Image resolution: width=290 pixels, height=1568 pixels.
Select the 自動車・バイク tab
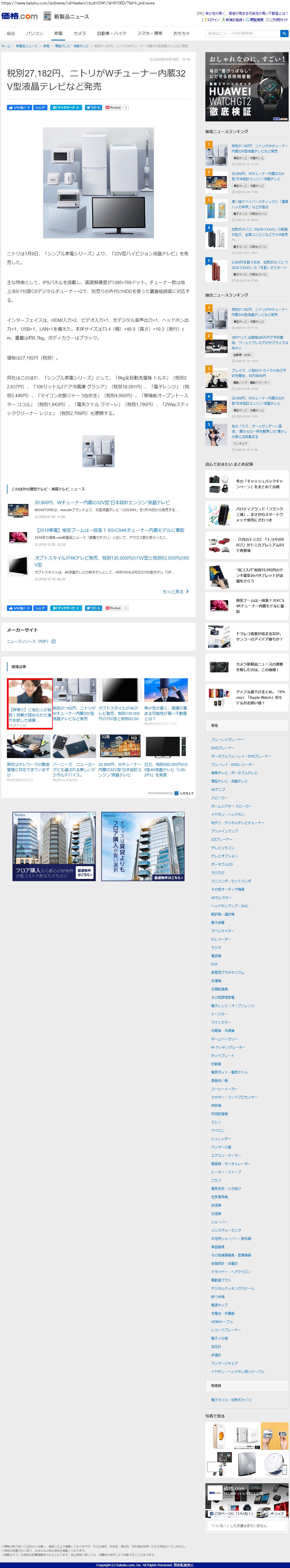click(112, 34)
